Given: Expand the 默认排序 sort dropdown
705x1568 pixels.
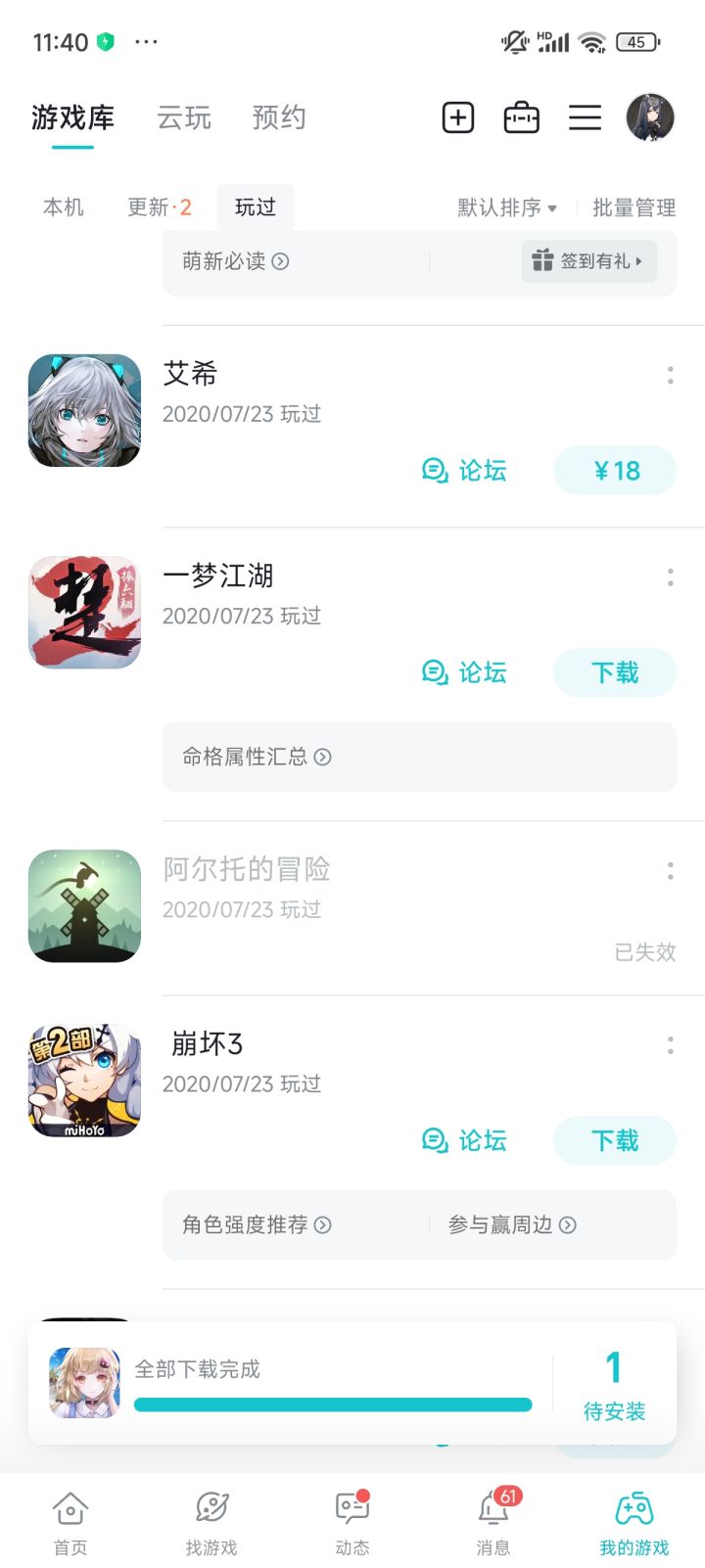Looking at the screenshot, I should click(507, 208).
